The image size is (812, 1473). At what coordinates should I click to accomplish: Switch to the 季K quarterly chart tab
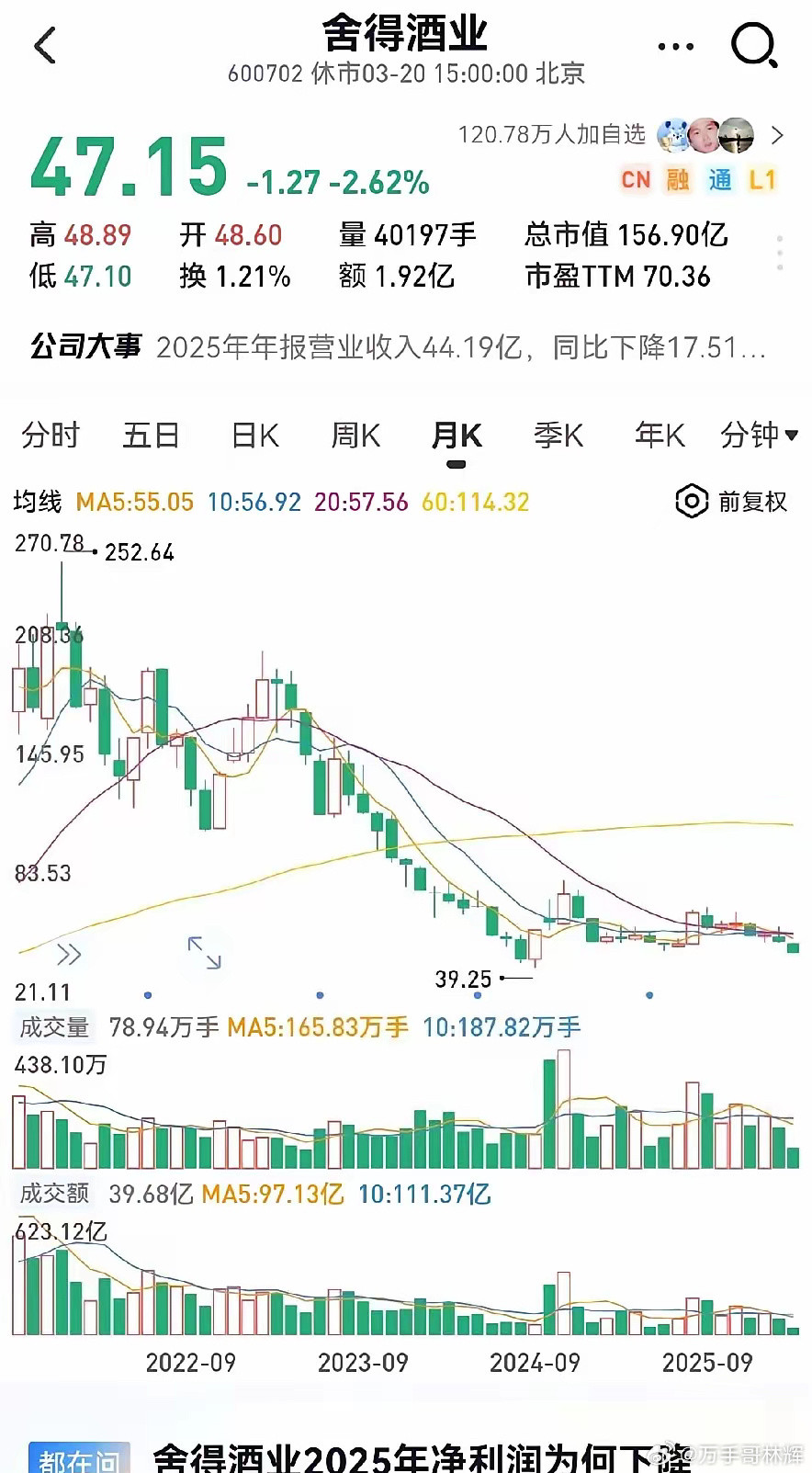click(558, 436)
